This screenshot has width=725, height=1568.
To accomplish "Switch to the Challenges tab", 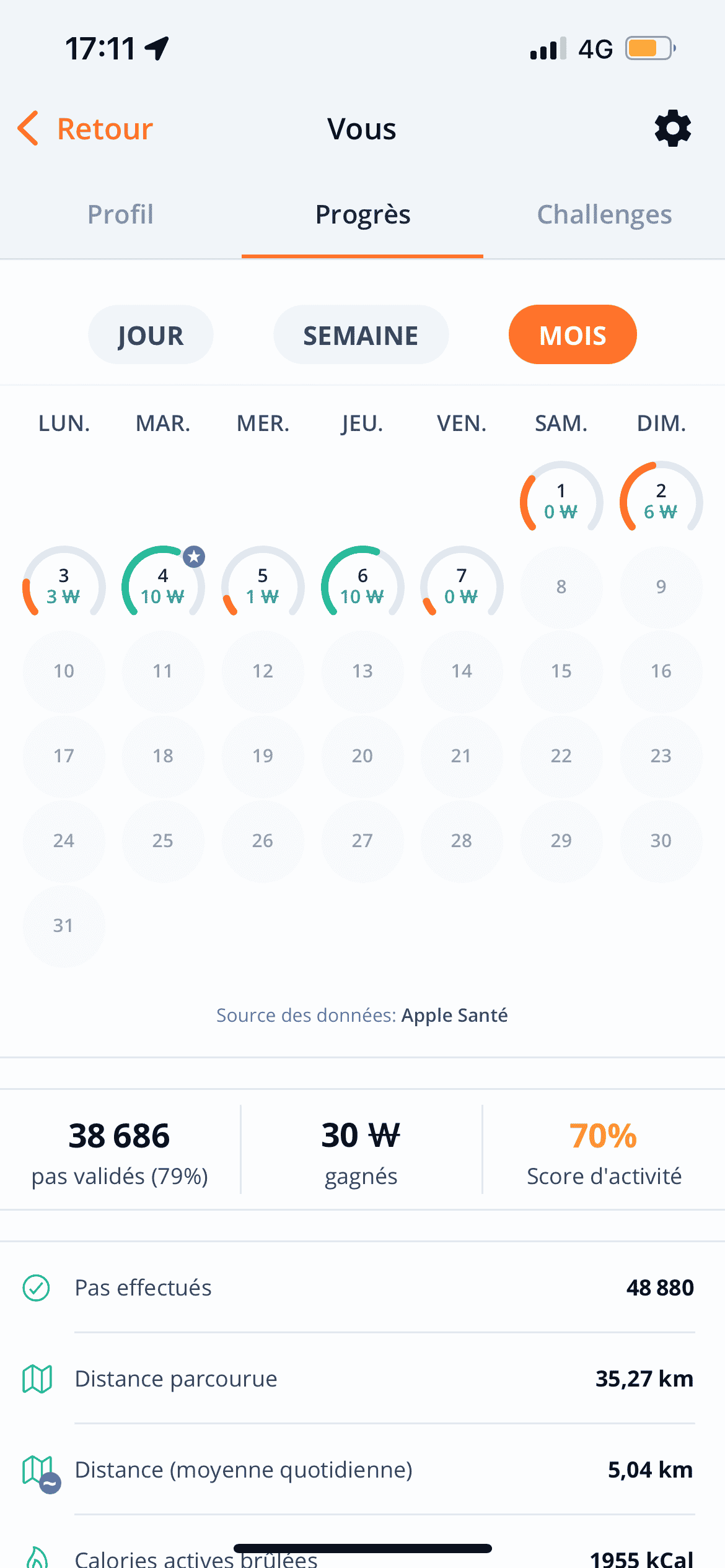I will click(x=604, y=214).
